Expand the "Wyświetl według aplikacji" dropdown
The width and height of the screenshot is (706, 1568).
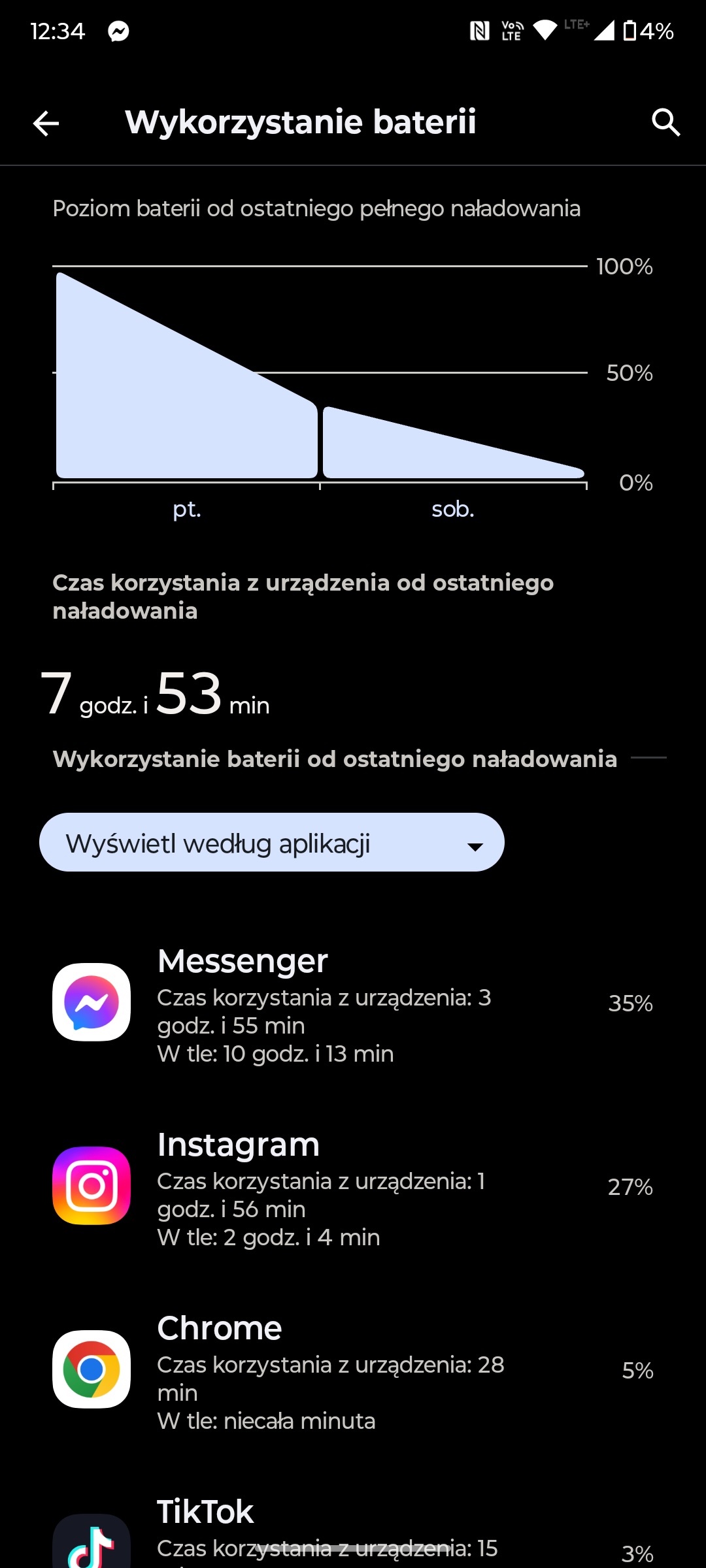(x=271, y=842)
